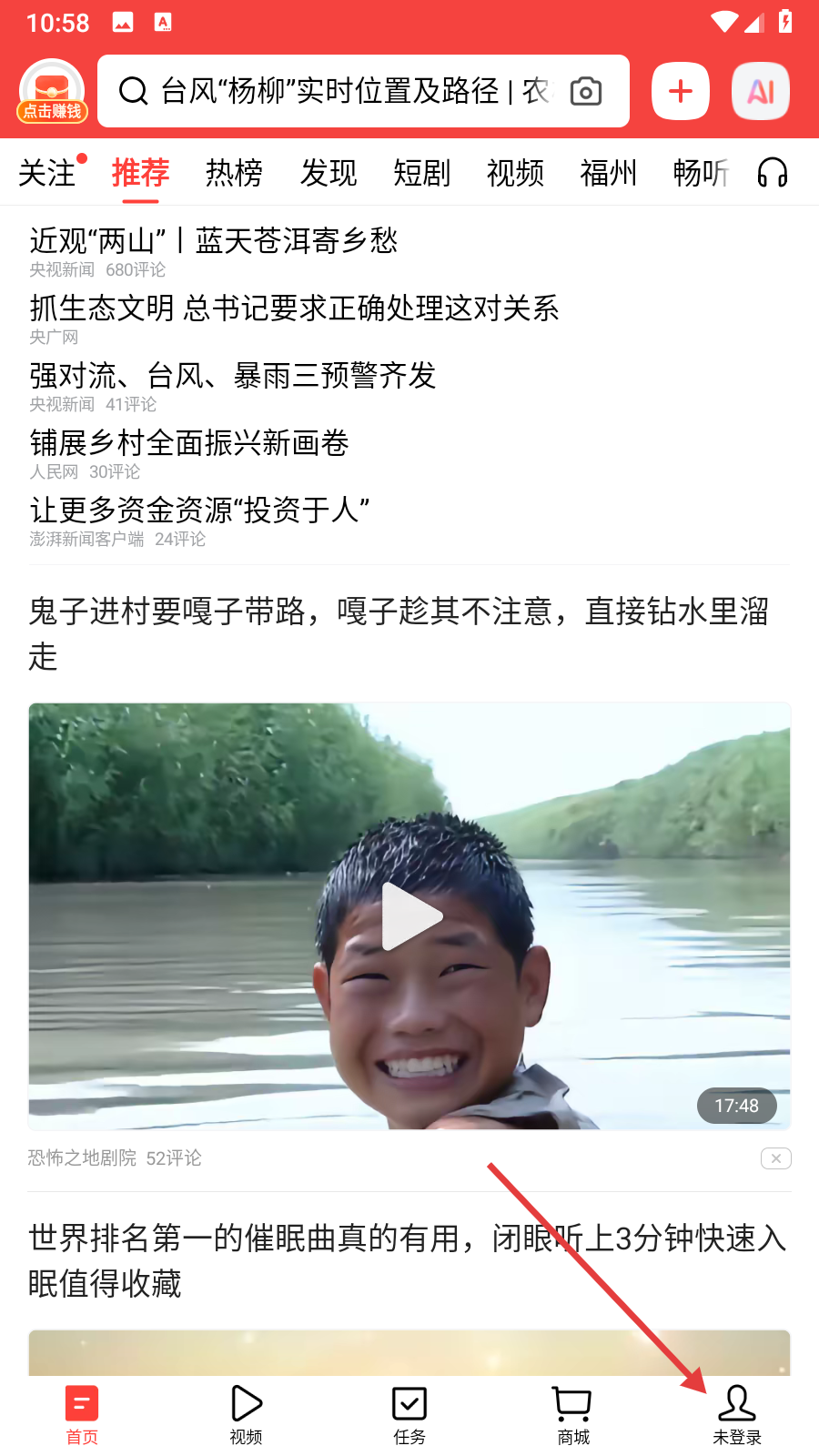Open the 未登录 profile tab
This screenshot has width=819, height=1456.
(x=737, y=1415)
